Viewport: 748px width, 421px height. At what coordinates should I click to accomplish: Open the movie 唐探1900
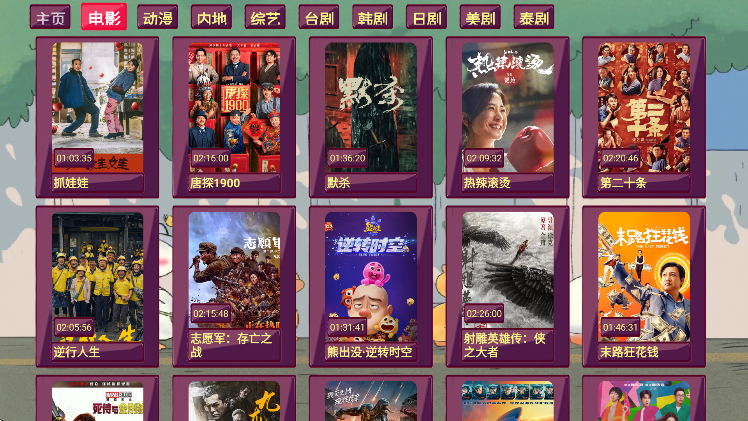(234, 108)
